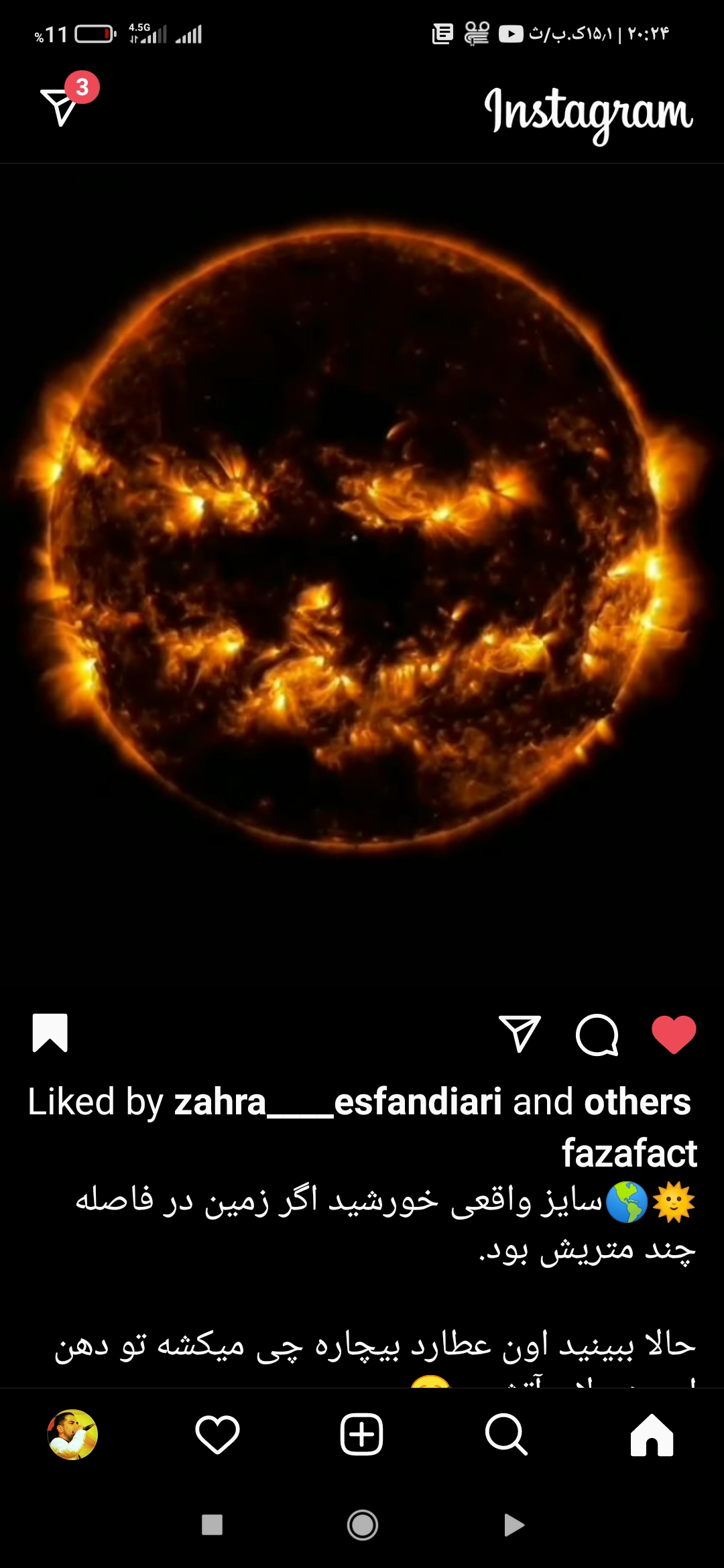The image size is (724, 1568).
Task: Open direct messages with 3 unread
Action: (62, 106)
